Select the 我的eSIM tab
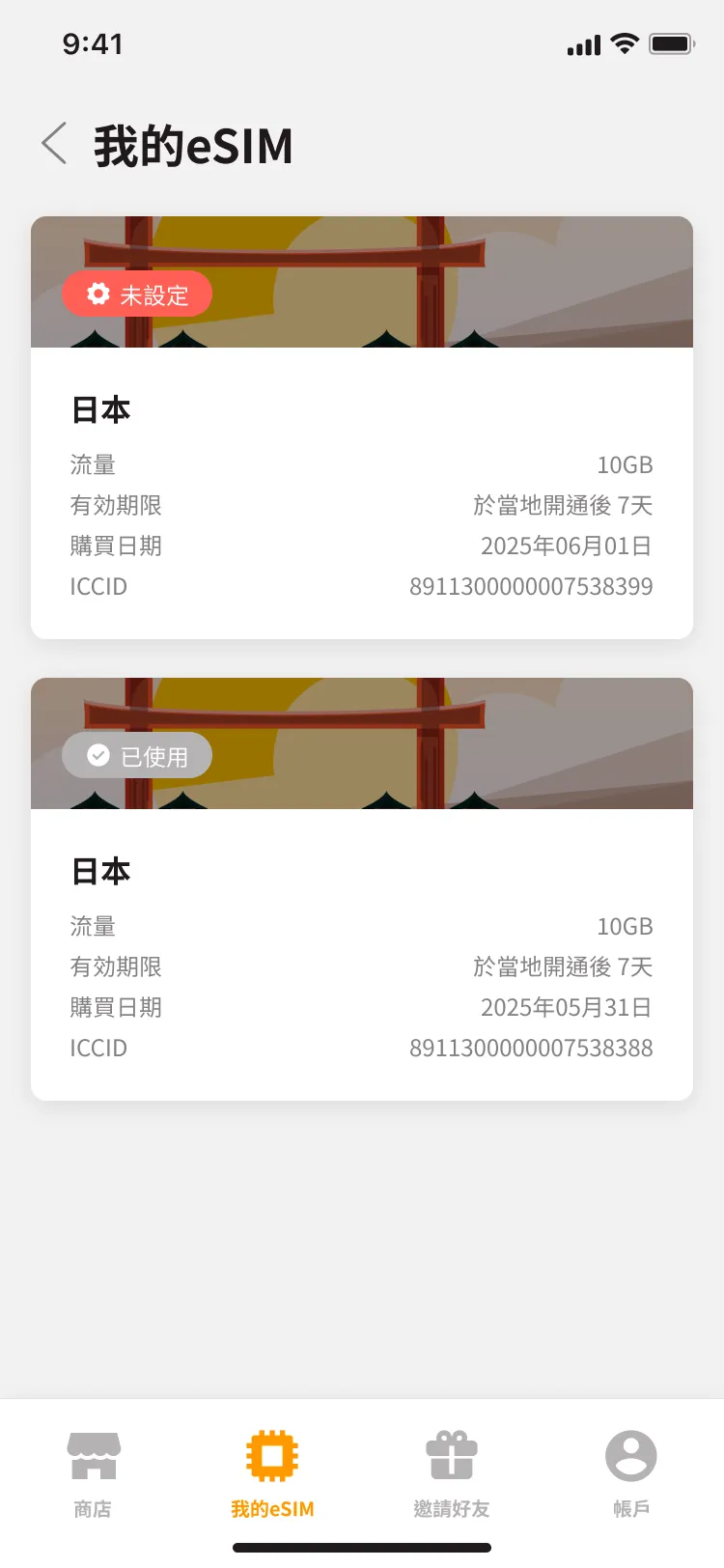 pos(272,1473)
